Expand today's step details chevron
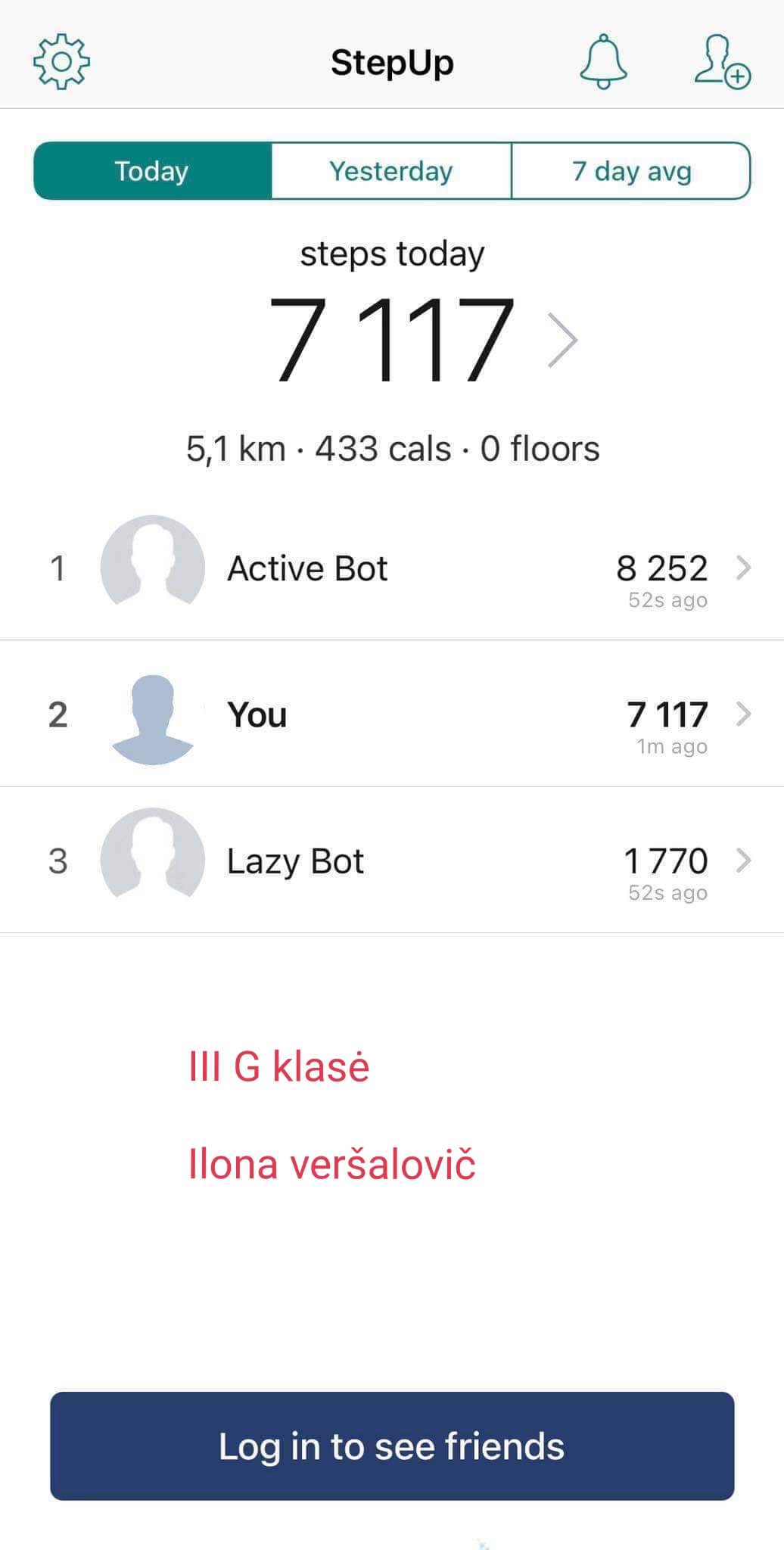 [563, 340]
